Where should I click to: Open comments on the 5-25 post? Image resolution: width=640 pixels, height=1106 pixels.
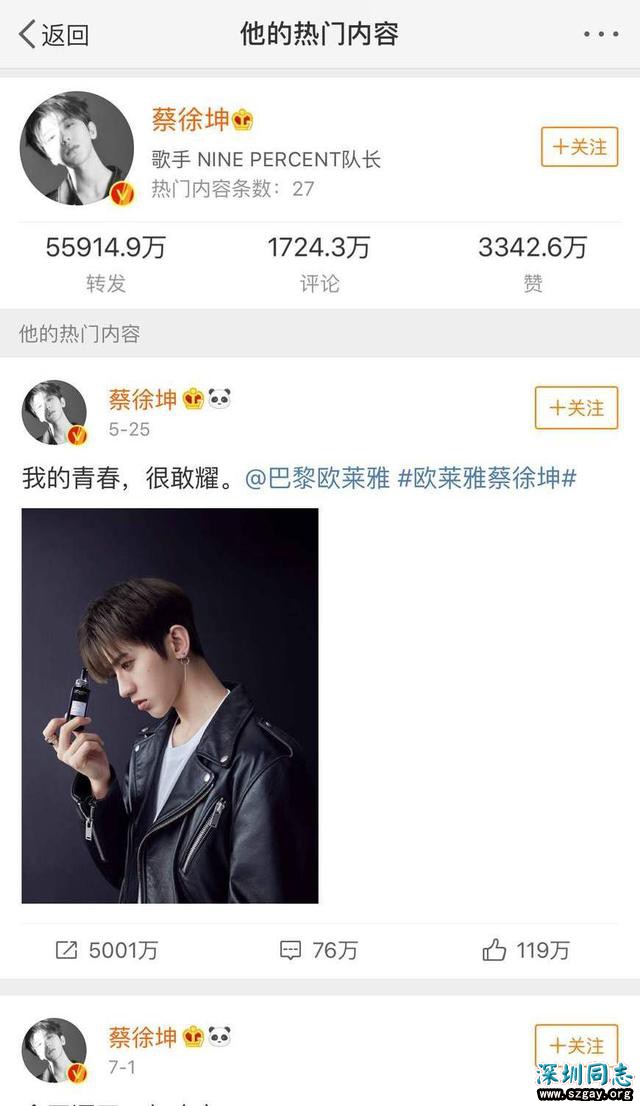(x=319, y=950)
